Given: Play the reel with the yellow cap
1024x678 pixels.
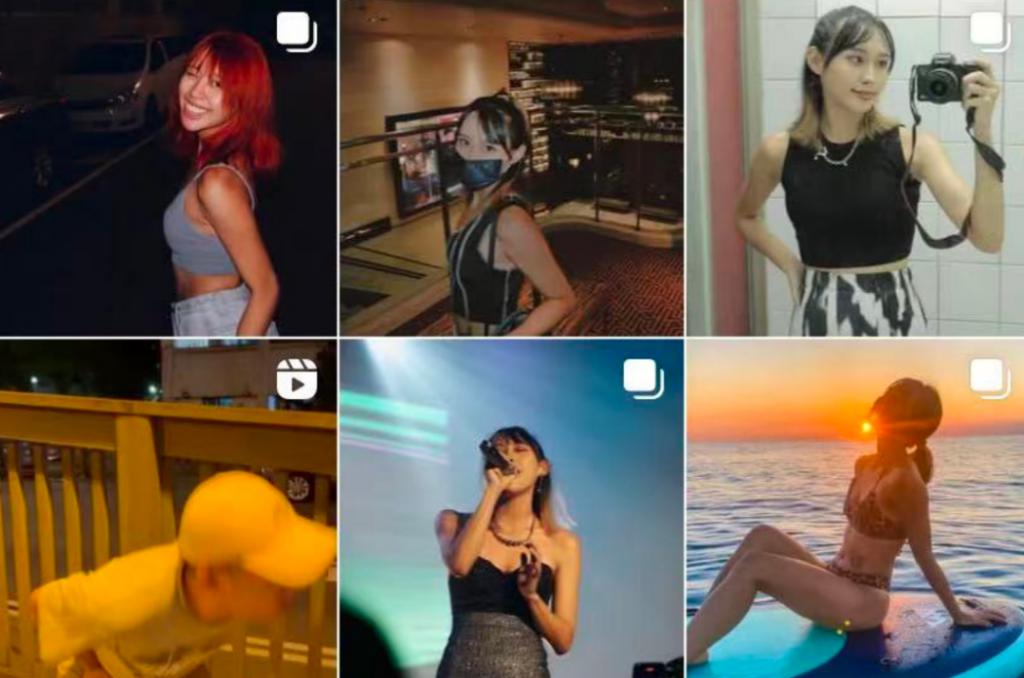Looking at the screenshot, I should [168, 508].
